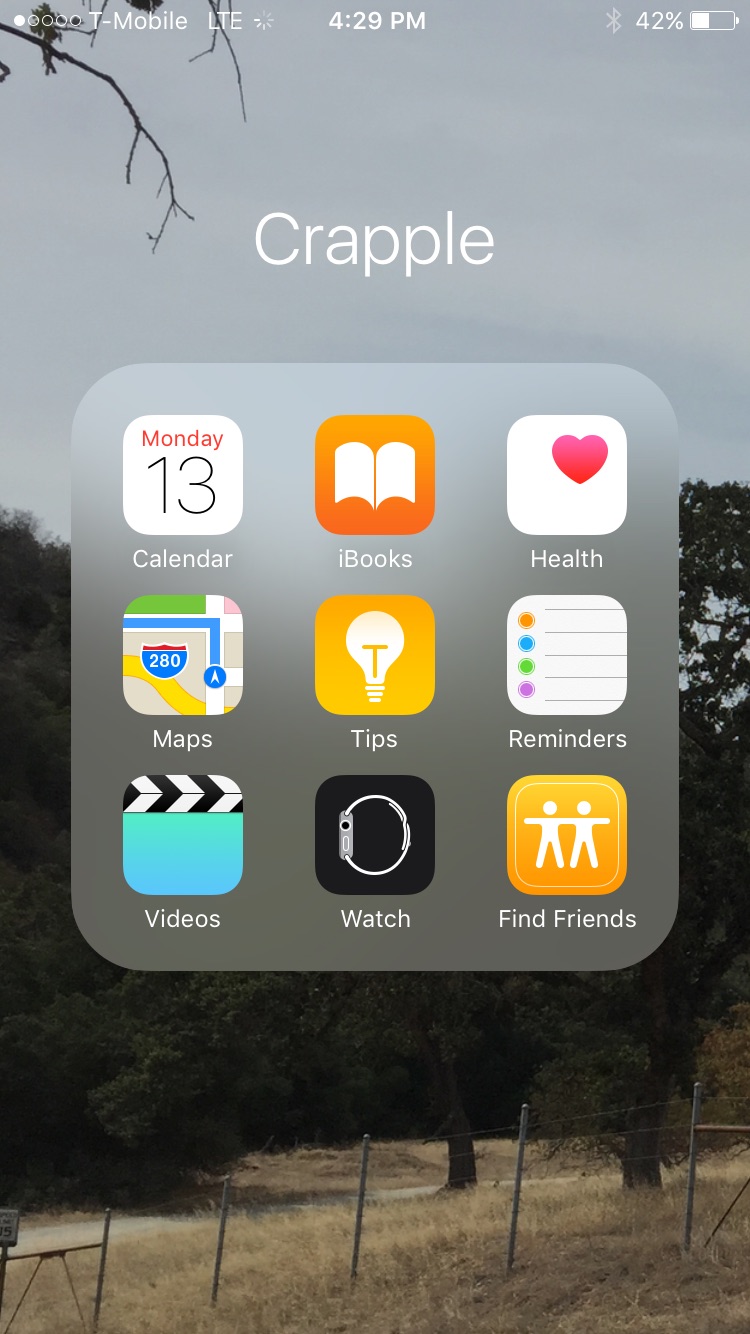750x1334 pixels.
Task: Launch iBooks
Action: [x=374, y=474]
